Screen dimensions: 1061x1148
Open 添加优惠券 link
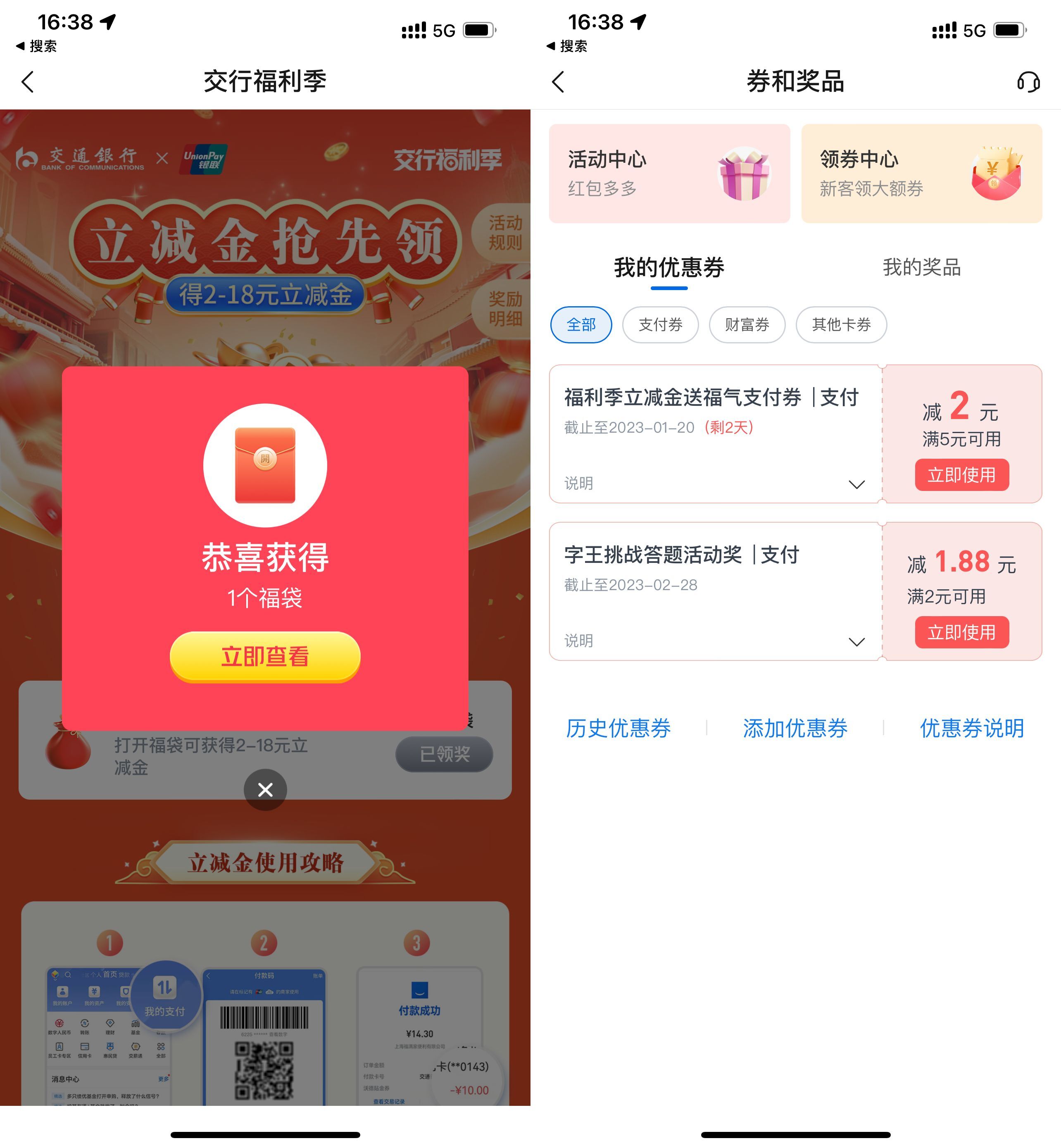tap(795, 728)
